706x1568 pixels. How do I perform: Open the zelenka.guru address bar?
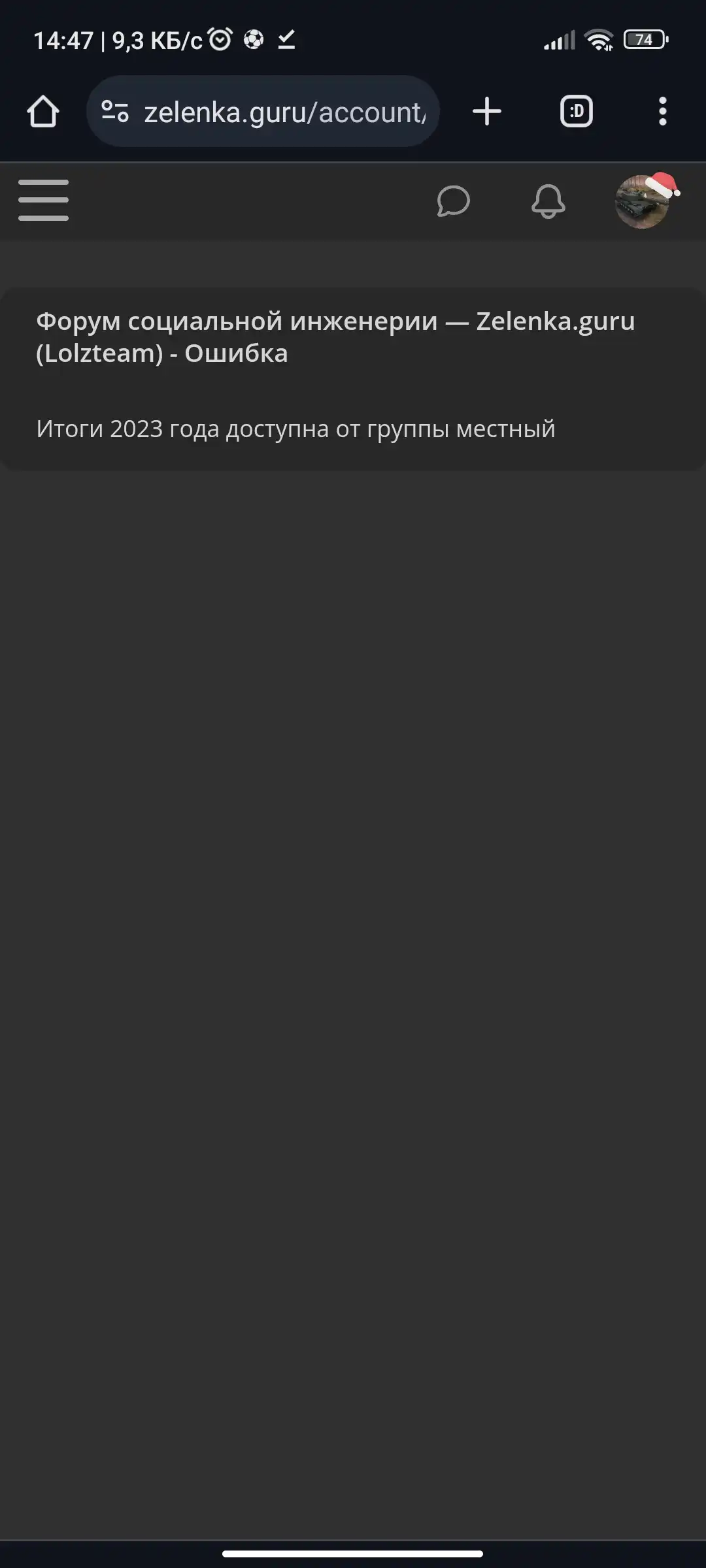point(263,112)
